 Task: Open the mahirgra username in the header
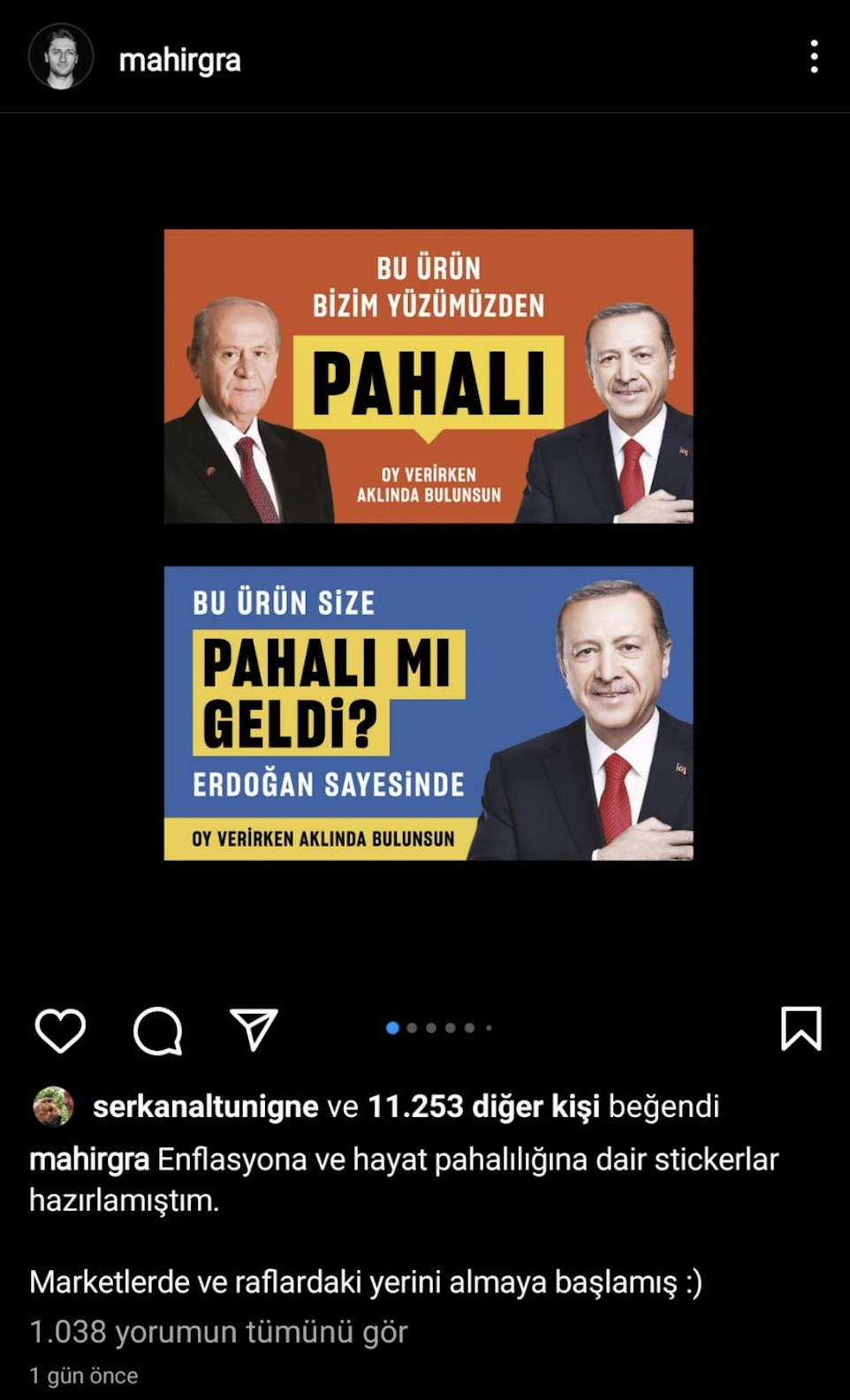pos(179,60)
